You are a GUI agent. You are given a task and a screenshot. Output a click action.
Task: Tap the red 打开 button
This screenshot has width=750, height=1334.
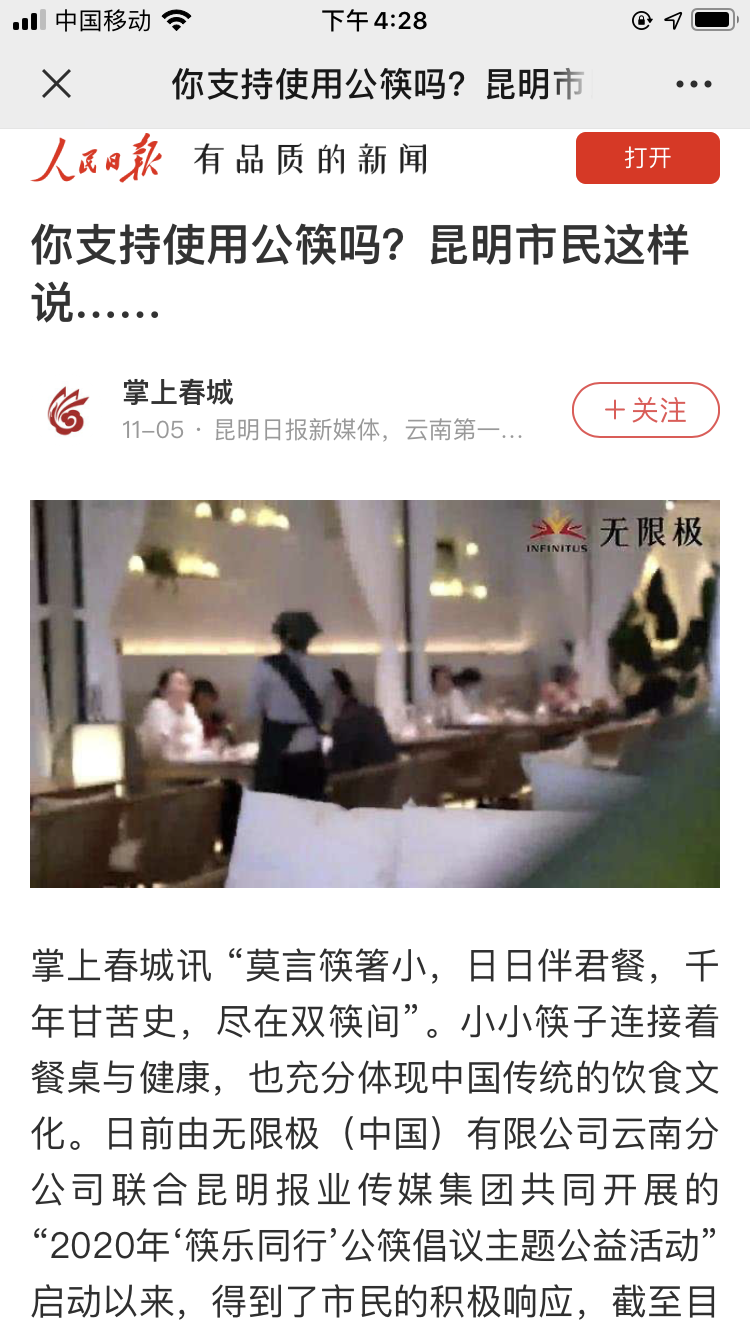[x=647, y=158]
